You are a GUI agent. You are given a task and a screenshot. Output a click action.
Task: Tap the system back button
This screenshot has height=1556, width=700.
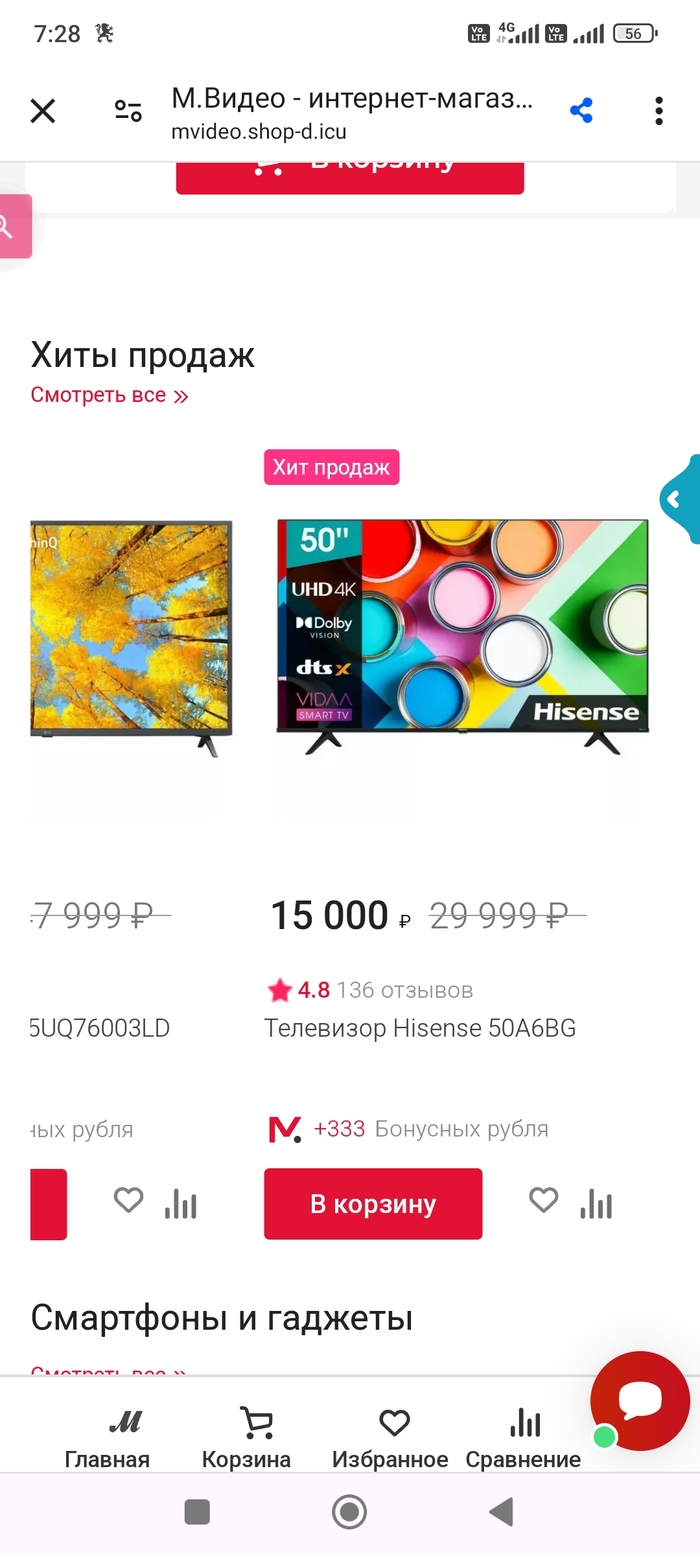502,1511
